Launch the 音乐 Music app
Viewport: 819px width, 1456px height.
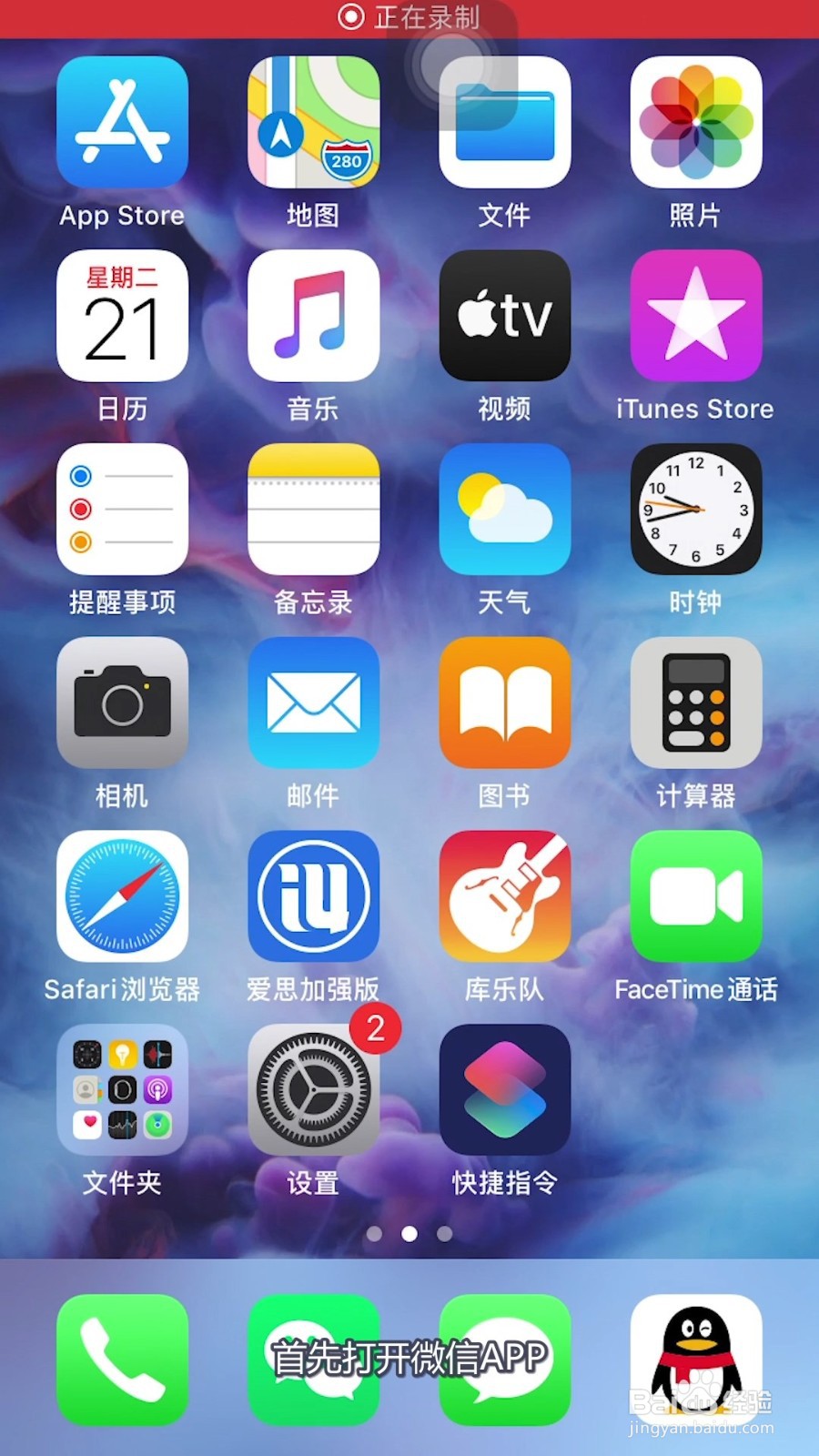(314, 317)
